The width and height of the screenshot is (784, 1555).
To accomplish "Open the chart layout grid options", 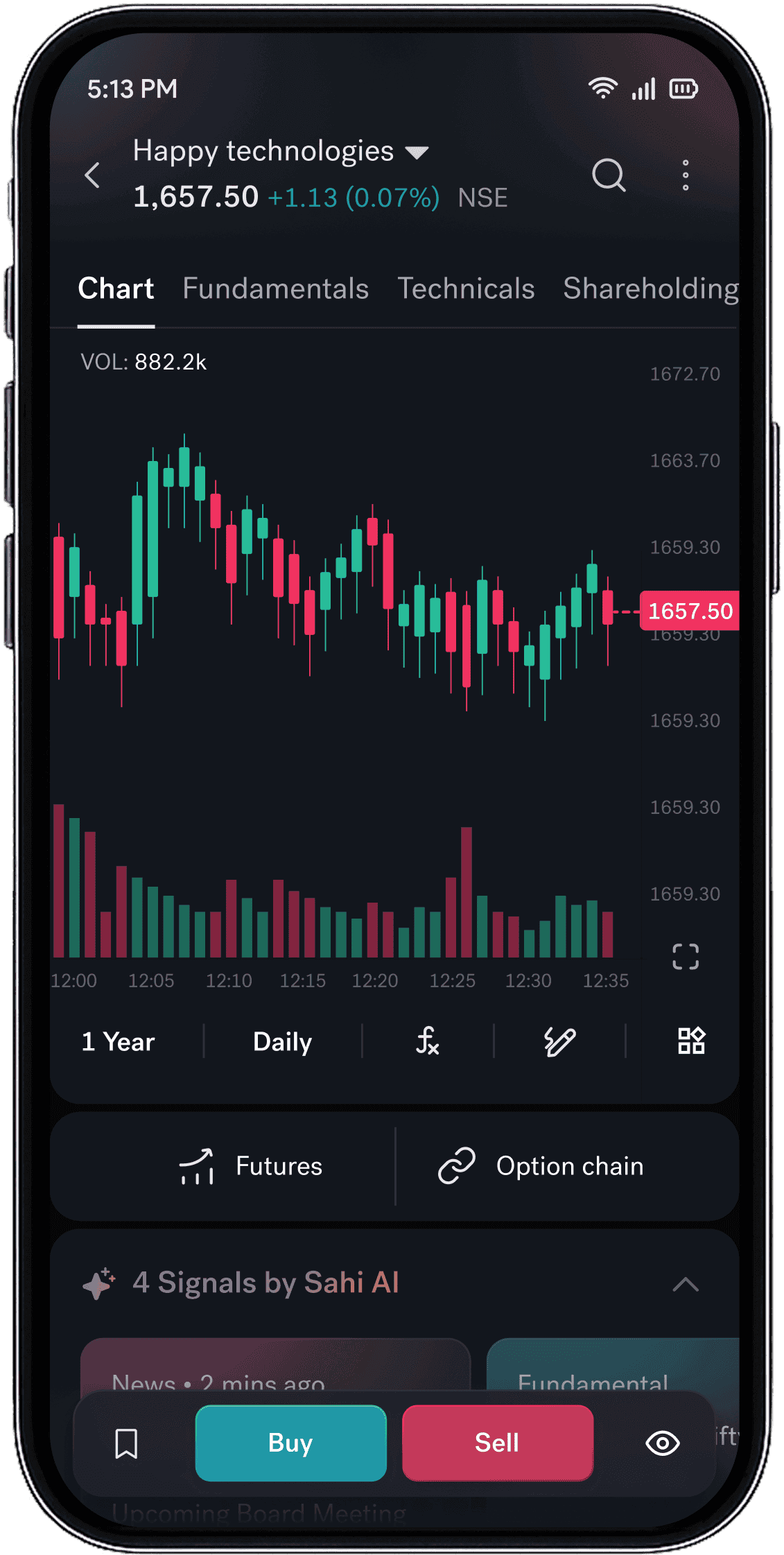I will pos(691,1041).
